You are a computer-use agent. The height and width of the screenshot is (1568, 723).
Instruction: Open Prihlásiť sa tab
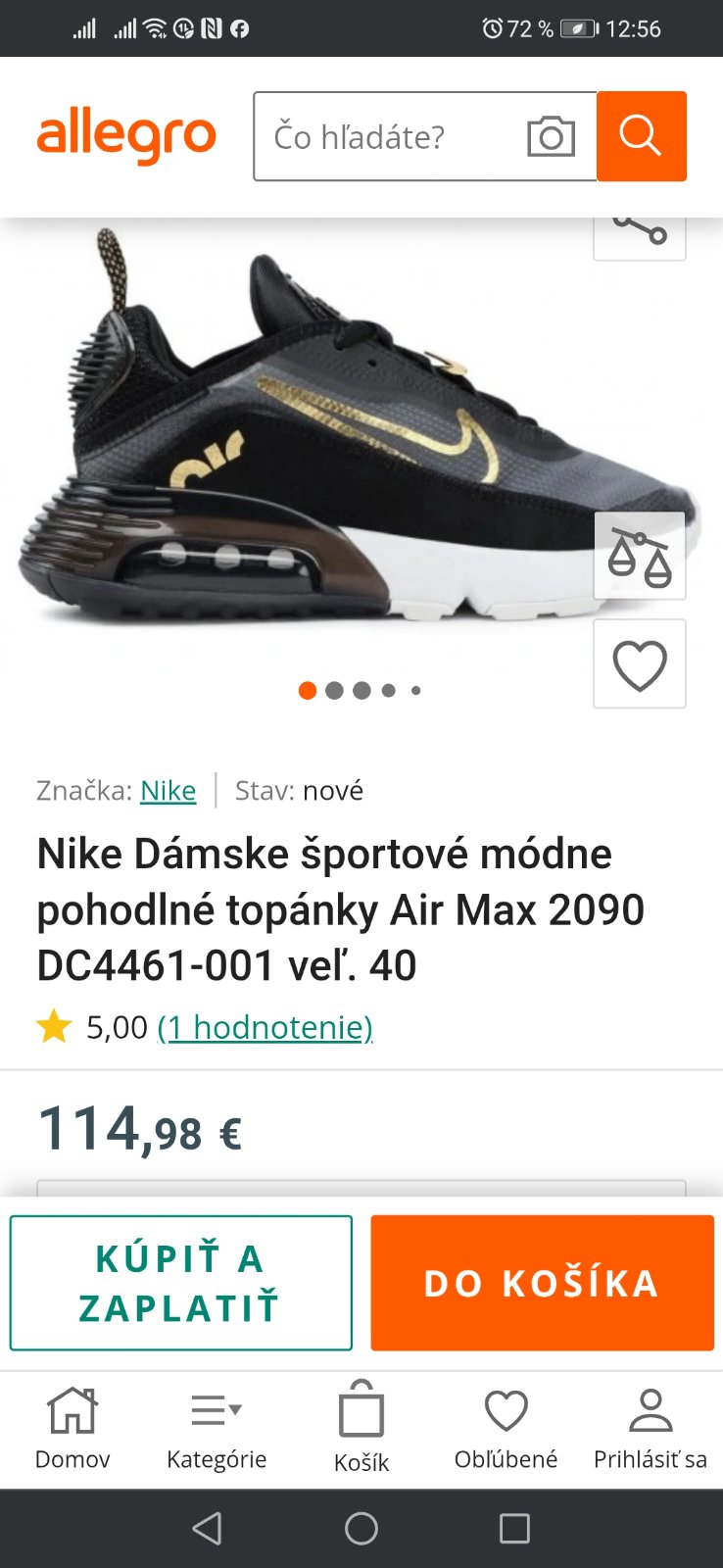(650, 1429)
